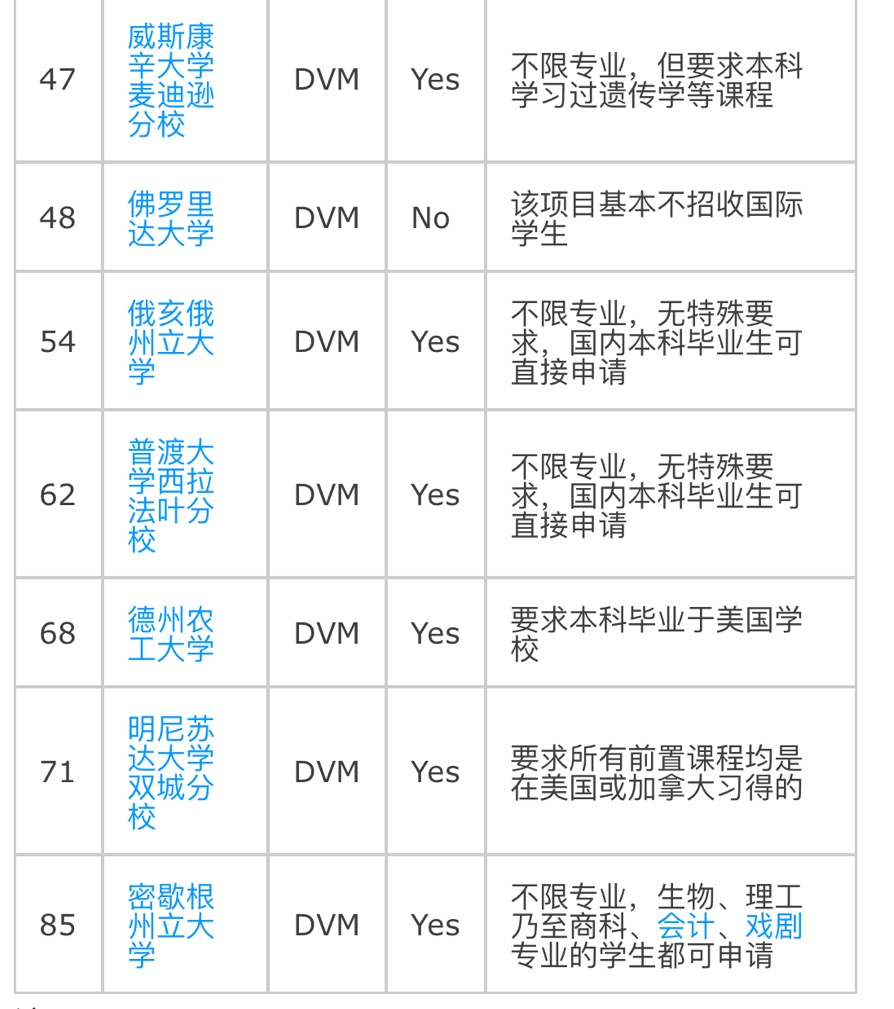Open the 威斯康辛大学麦迪逊分校 link

click(170, 81)
